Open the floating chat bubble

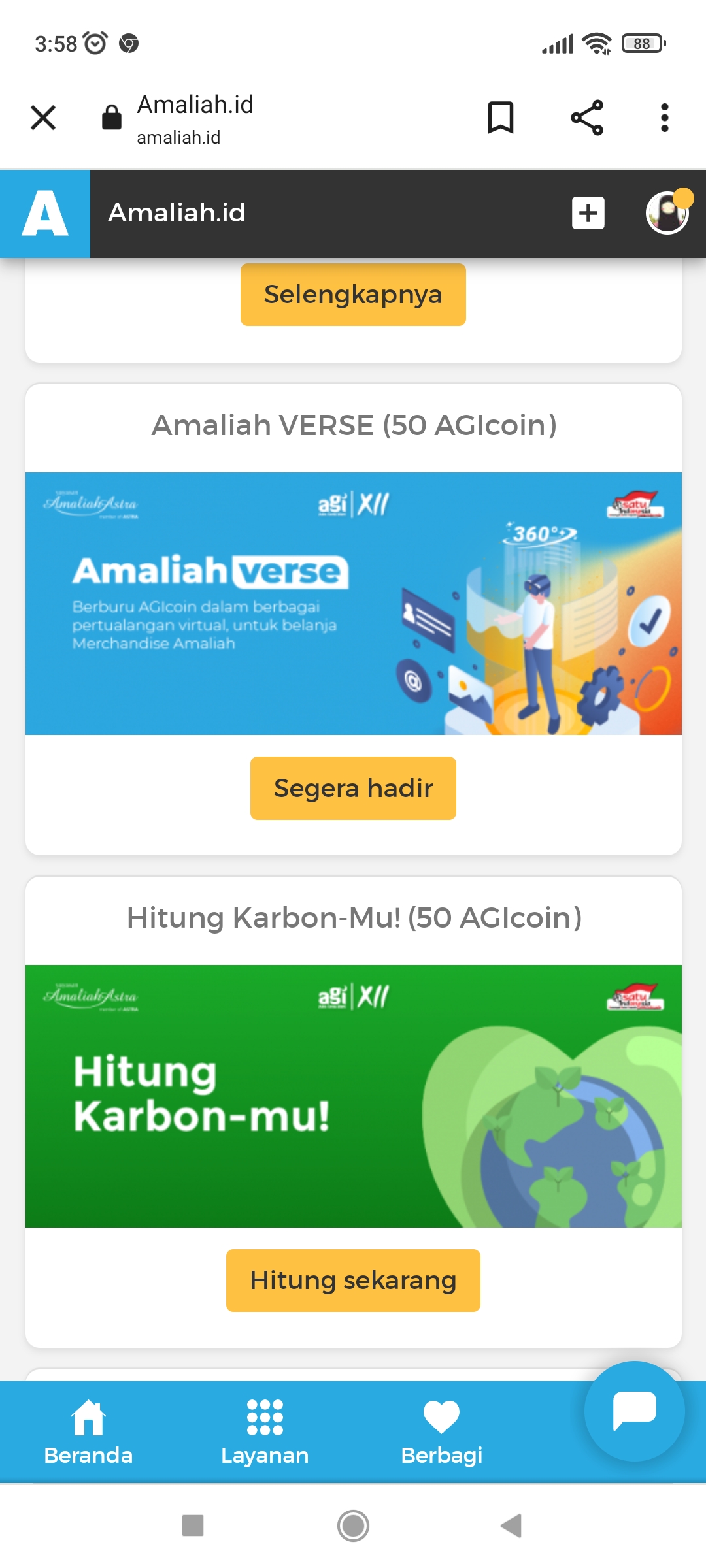pyautogui.click(x=634, y=1410)
